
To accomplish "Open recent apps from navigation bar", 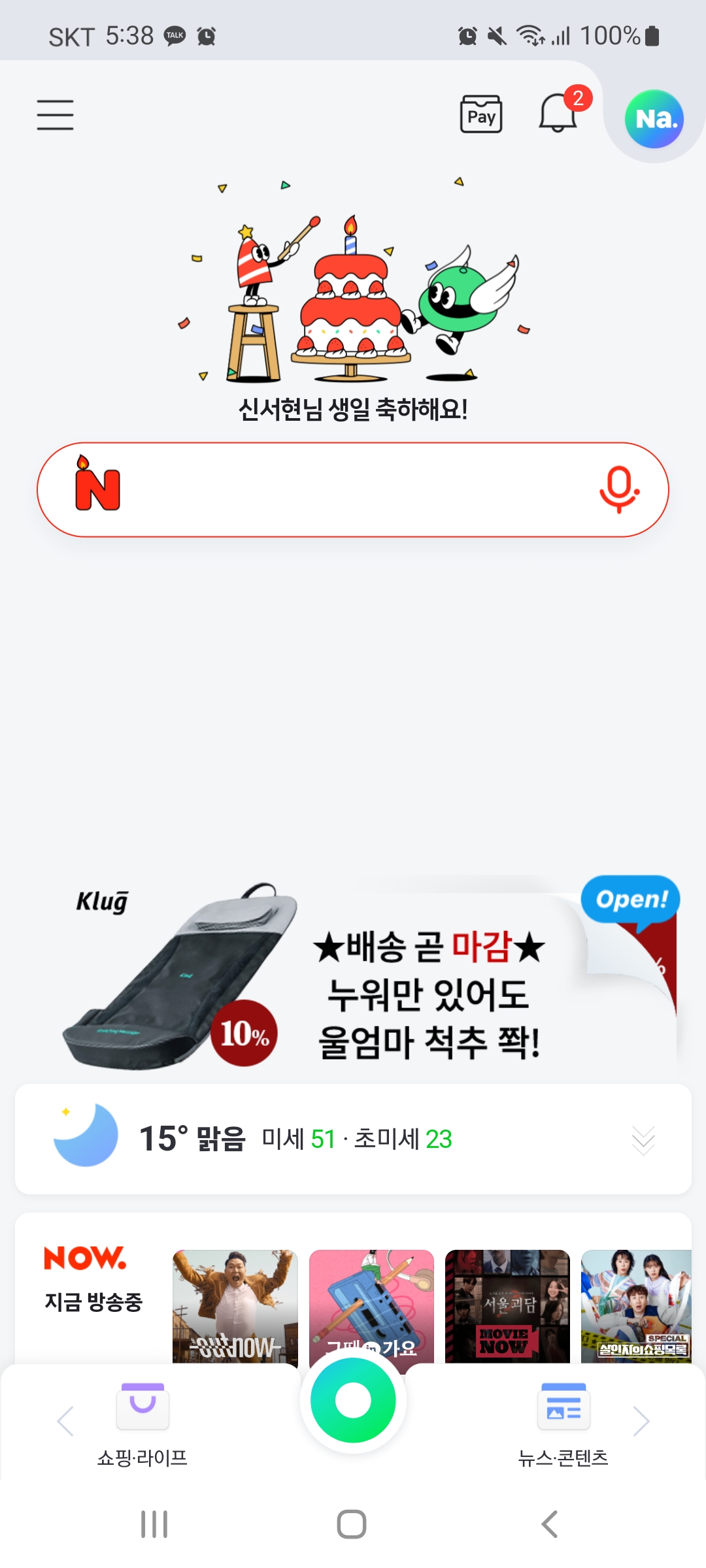I will 154,1524.
